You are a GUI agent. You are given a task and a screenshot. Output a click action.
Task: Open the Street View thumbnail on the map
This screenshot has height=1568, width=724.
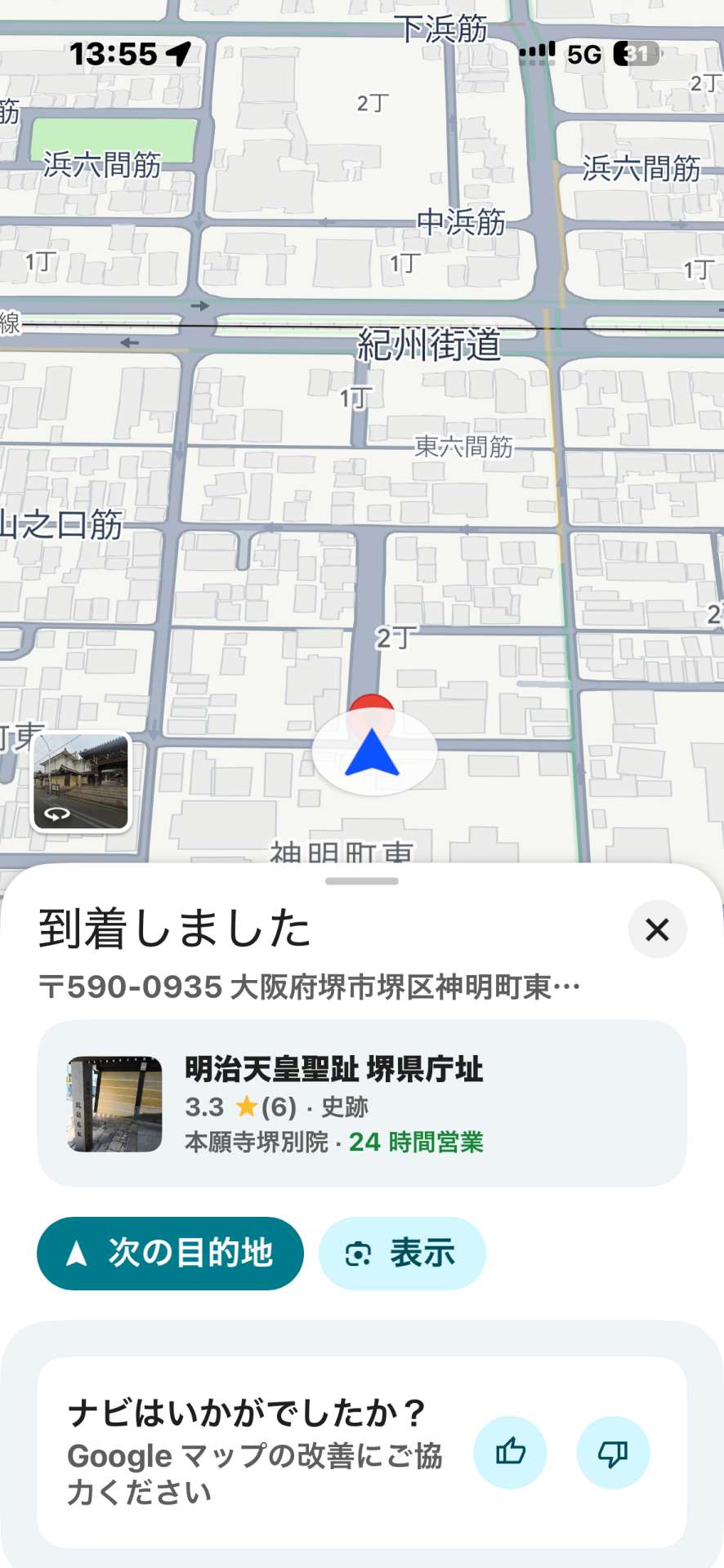point(81,782)
